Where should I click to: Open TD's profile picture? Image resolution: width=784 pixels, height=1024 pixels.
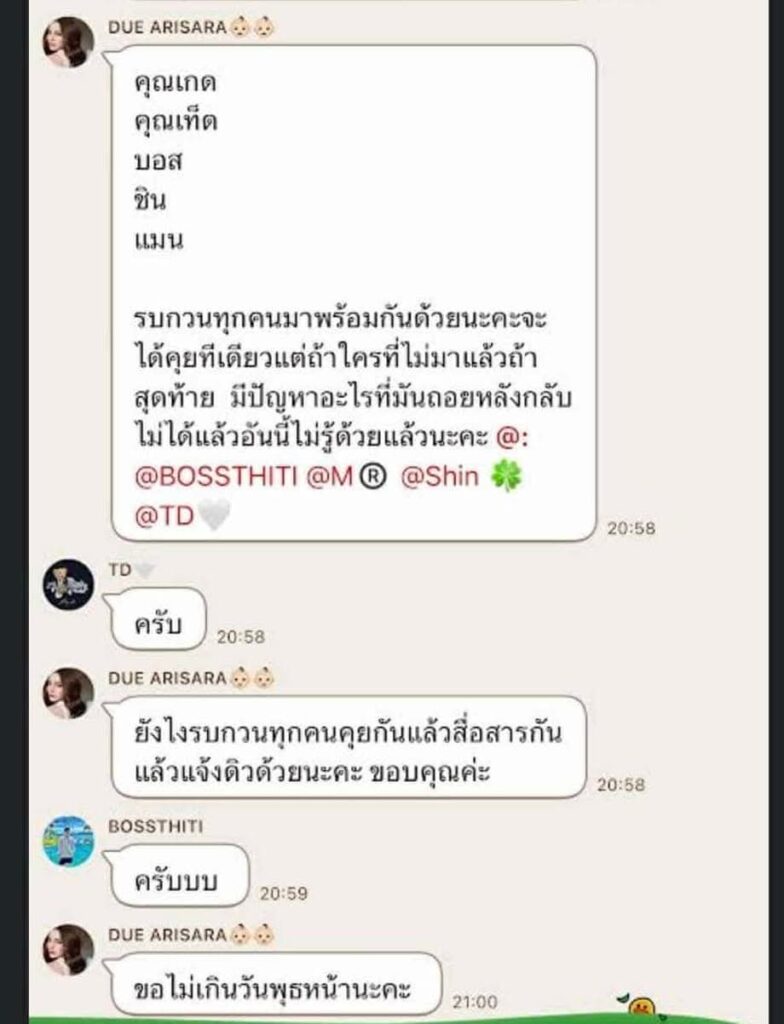coord(68,585)
